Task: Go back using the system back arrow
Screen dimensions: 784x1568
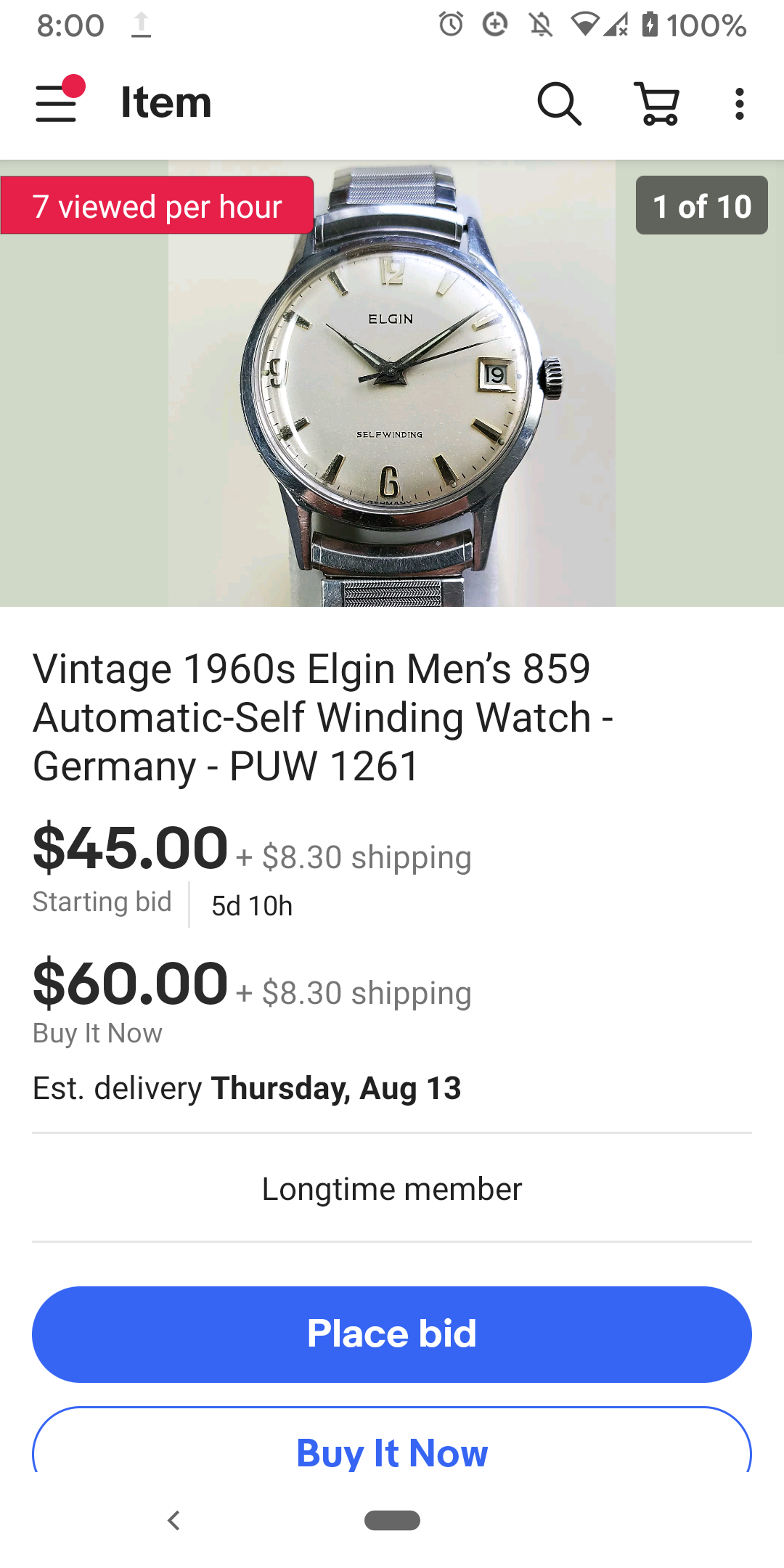Action: (173, 1520)
